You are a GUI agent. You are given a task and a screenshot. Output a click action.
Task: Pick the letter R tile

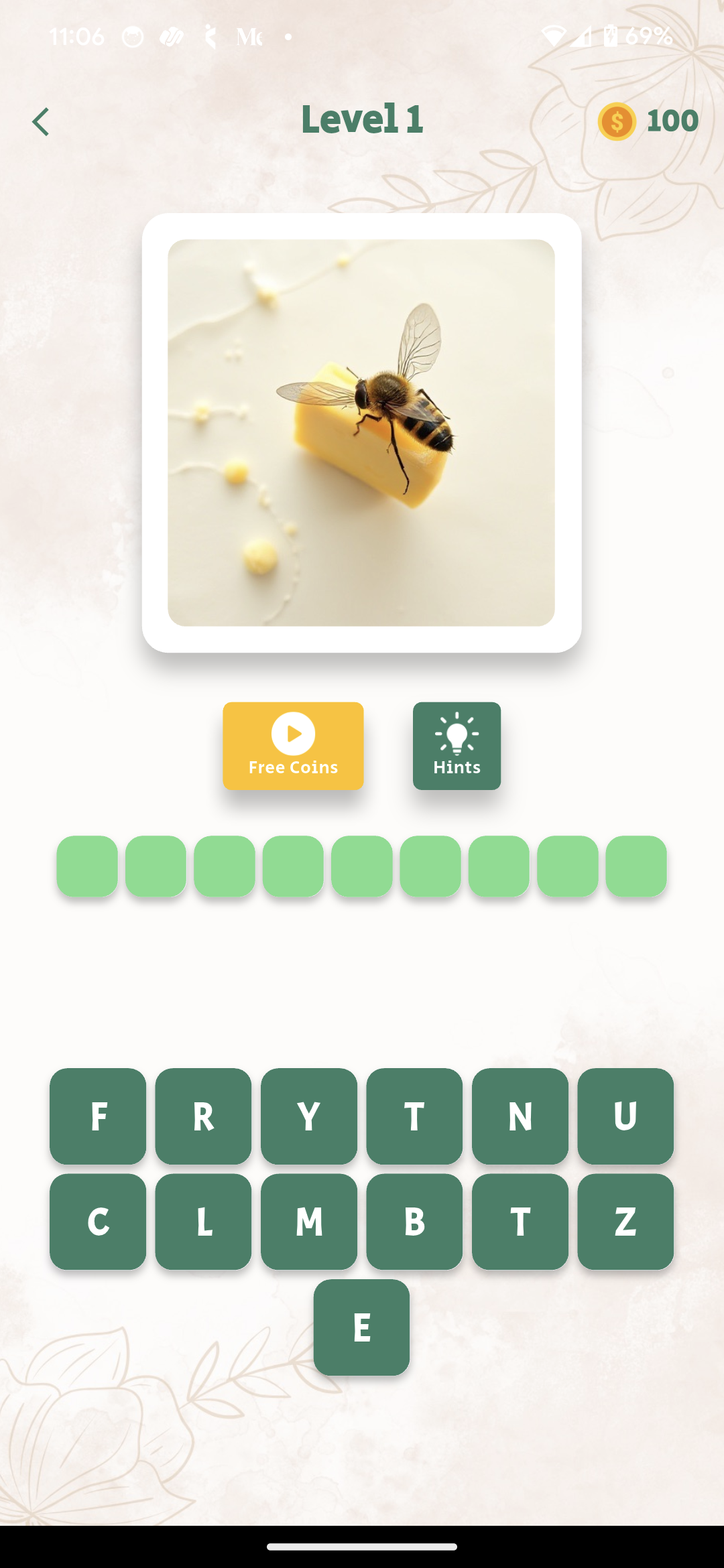[203, 1116]
